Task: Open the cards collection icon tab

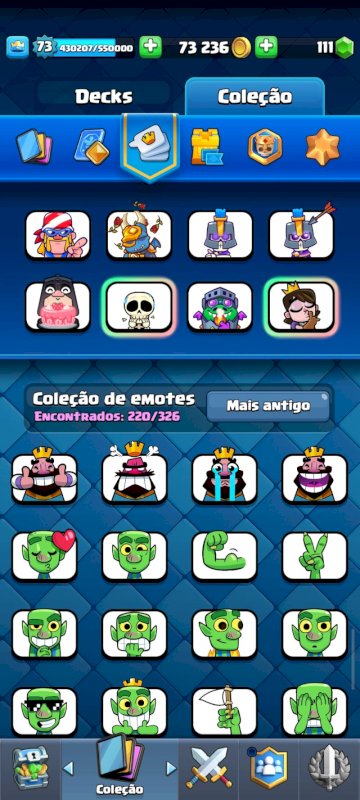Action: point(33,146)
